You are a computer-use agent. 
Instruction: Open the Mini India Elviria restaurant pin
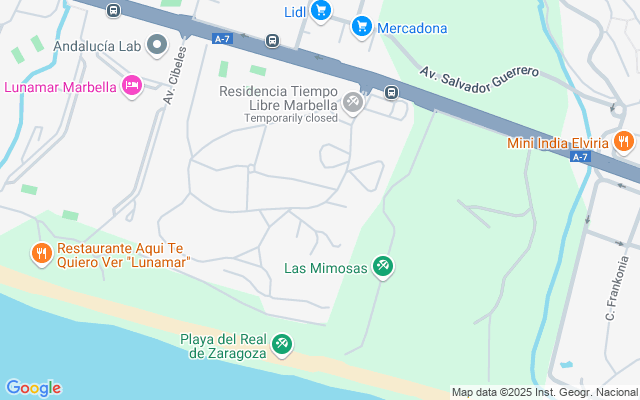tap(624, 142)
